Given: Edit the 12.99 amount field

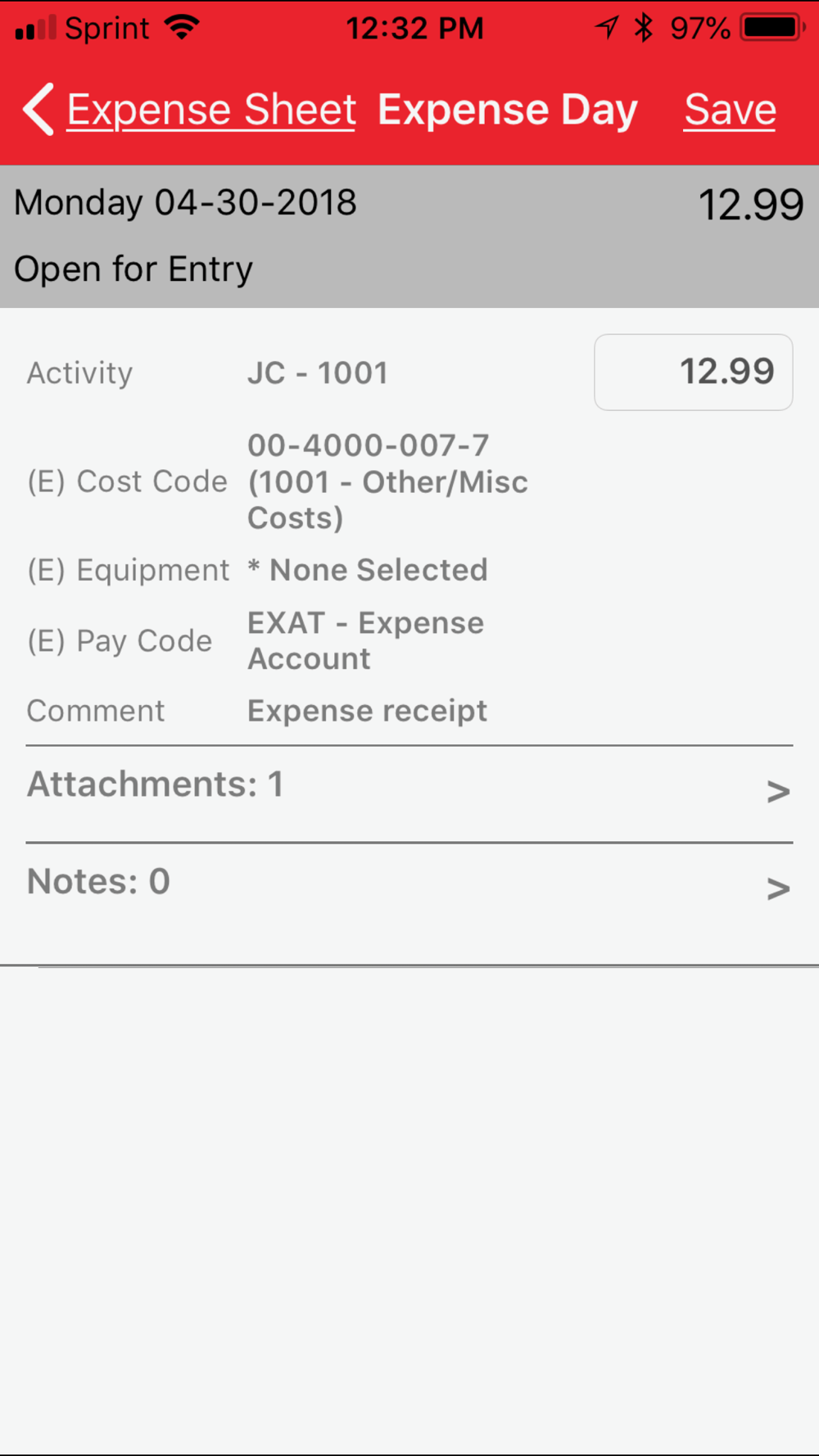Looking at the screenshot, I should [x=693, y=372].
